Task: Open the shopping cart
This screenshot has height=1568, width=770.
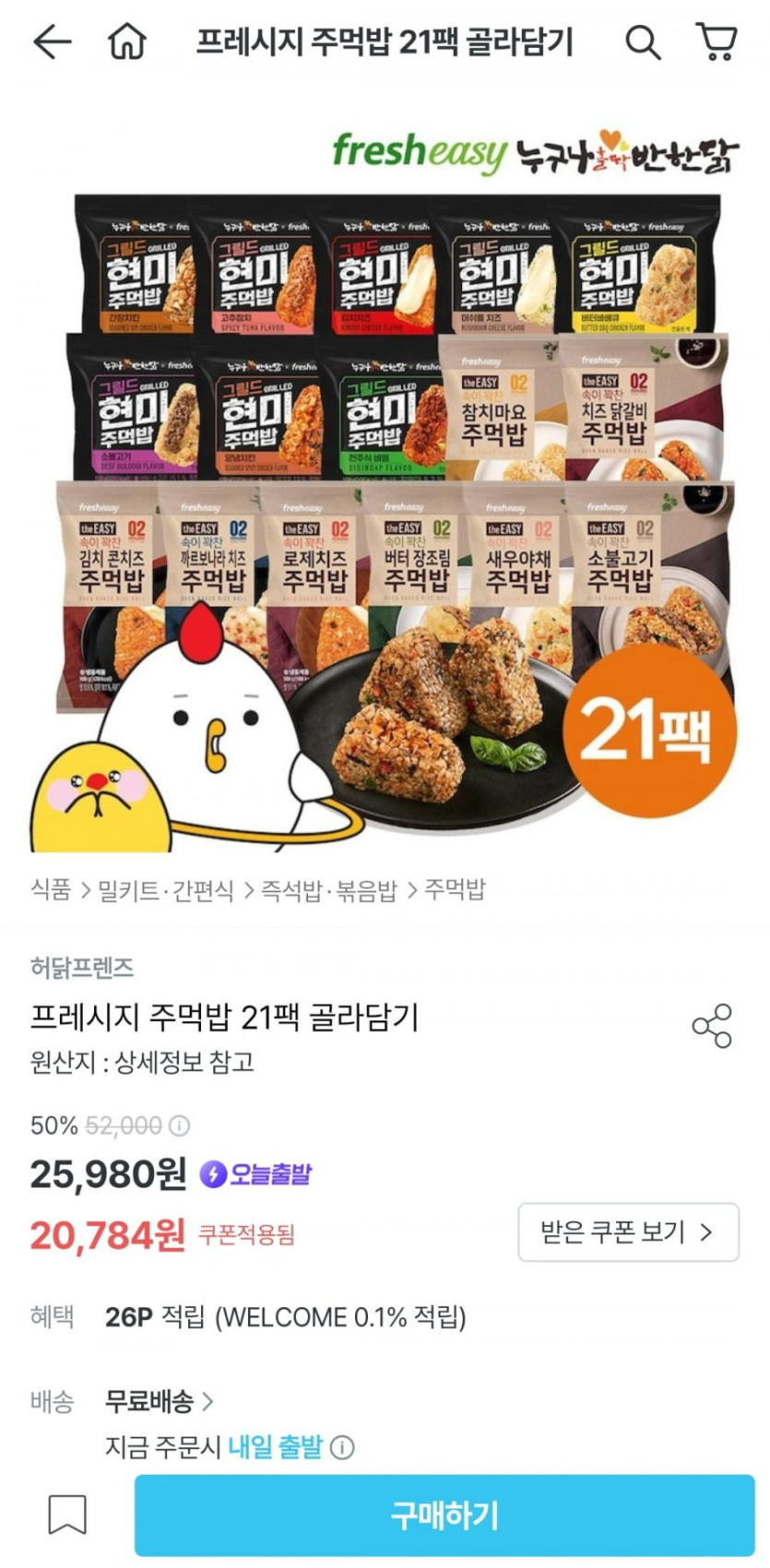Action: pyautogui.click(x=716, y=42)
